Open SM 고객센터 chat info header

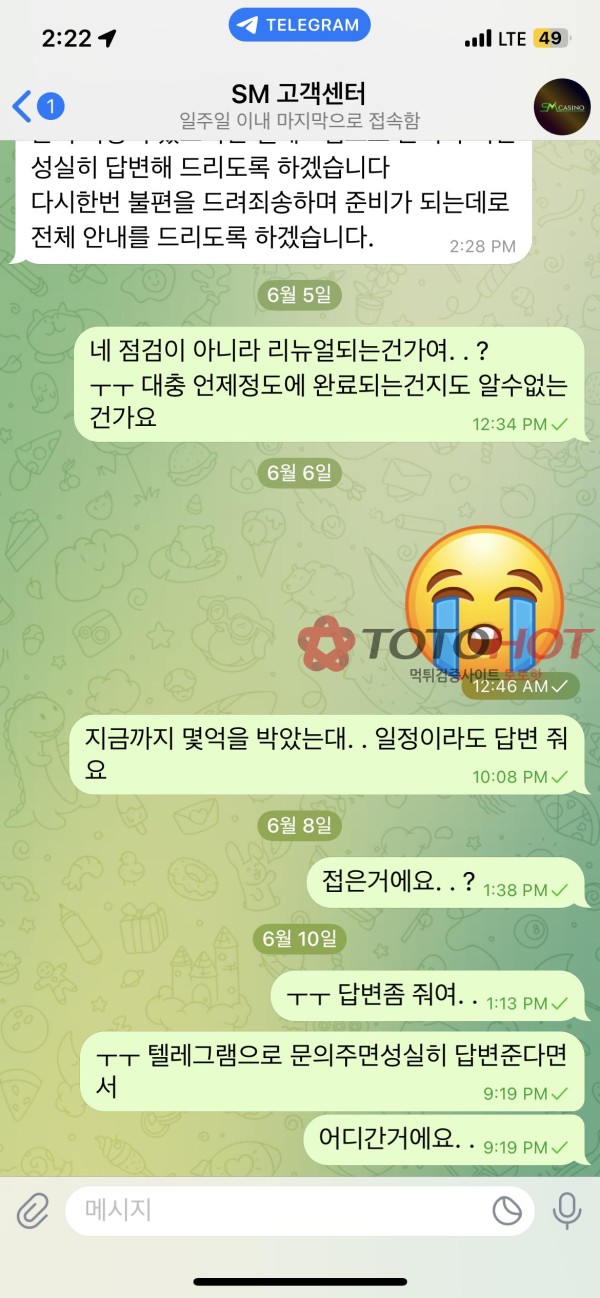pyautogui.click(x=300, y=106)
